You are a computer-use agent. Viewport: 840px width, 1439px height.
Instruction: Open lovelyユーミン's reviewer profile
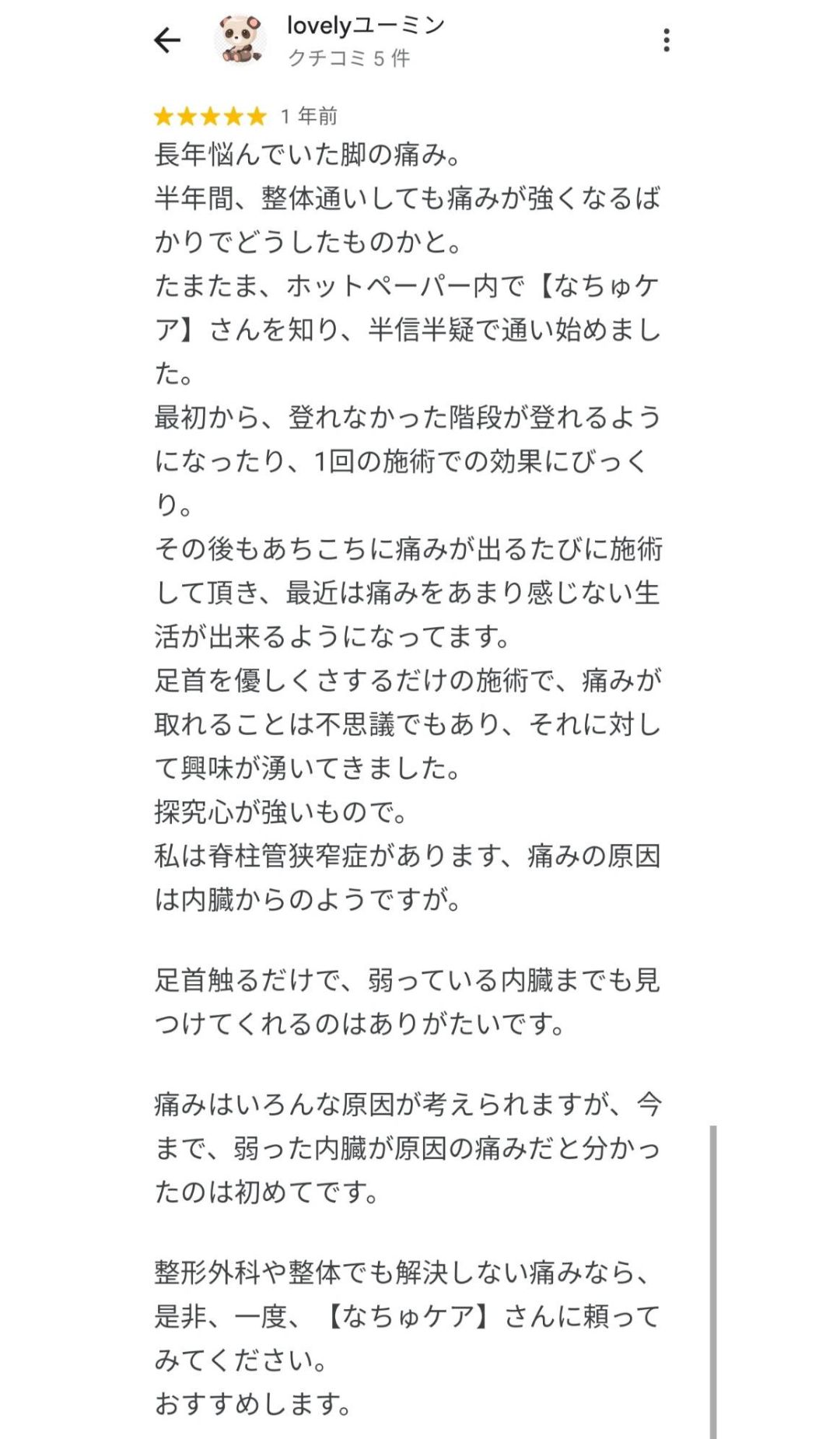(x=364, y=26)
